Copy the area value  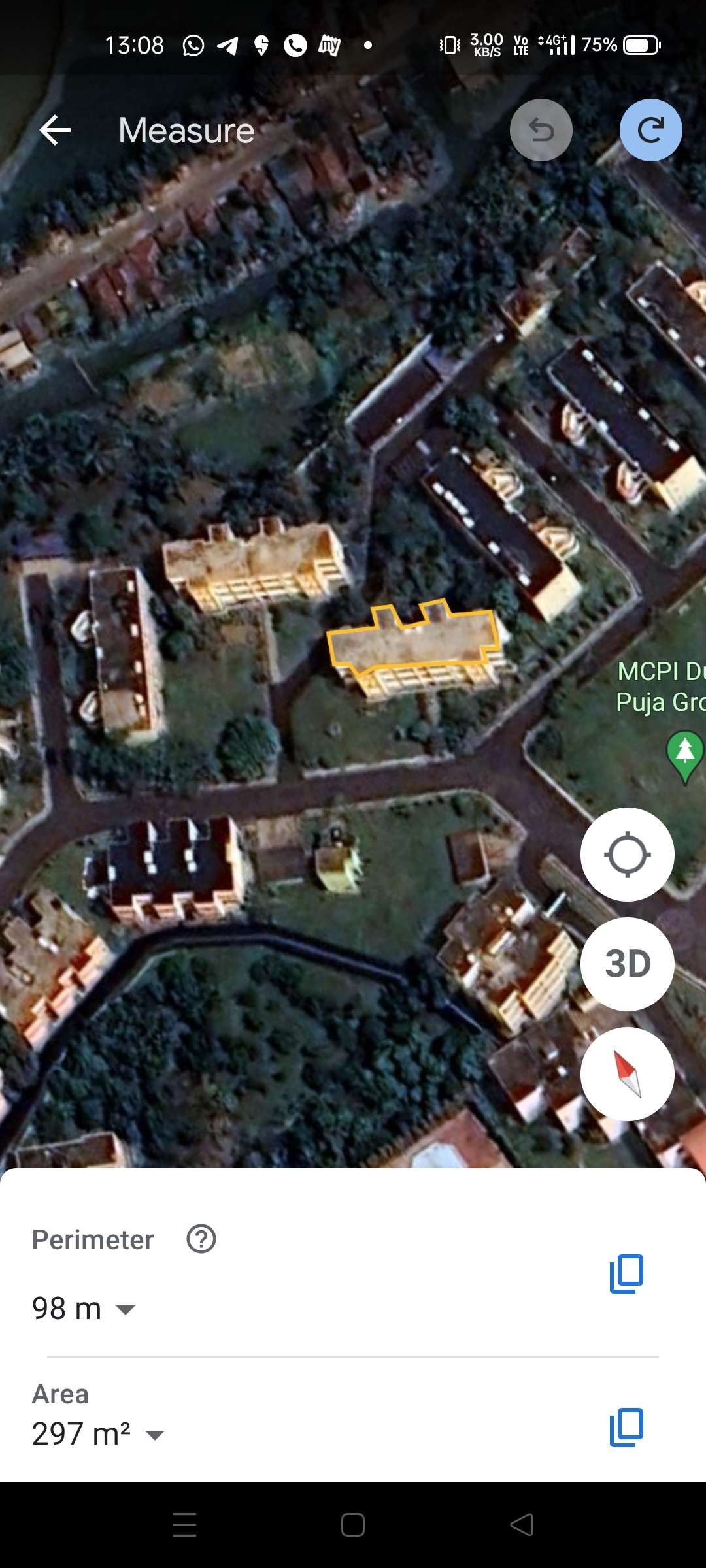[x=626, y=1428]
